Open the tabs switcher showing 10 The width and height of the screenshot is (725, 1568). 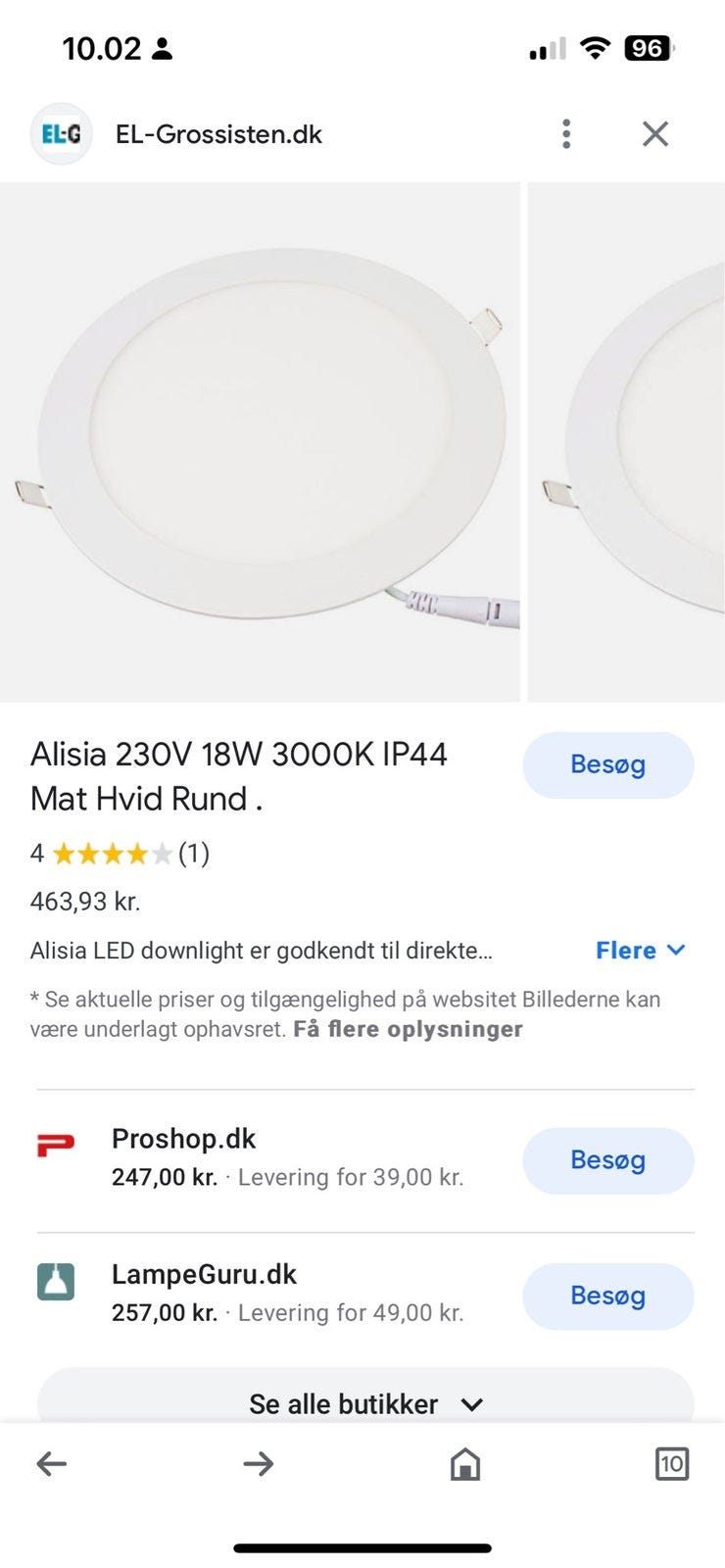(x=671, y=1464)
